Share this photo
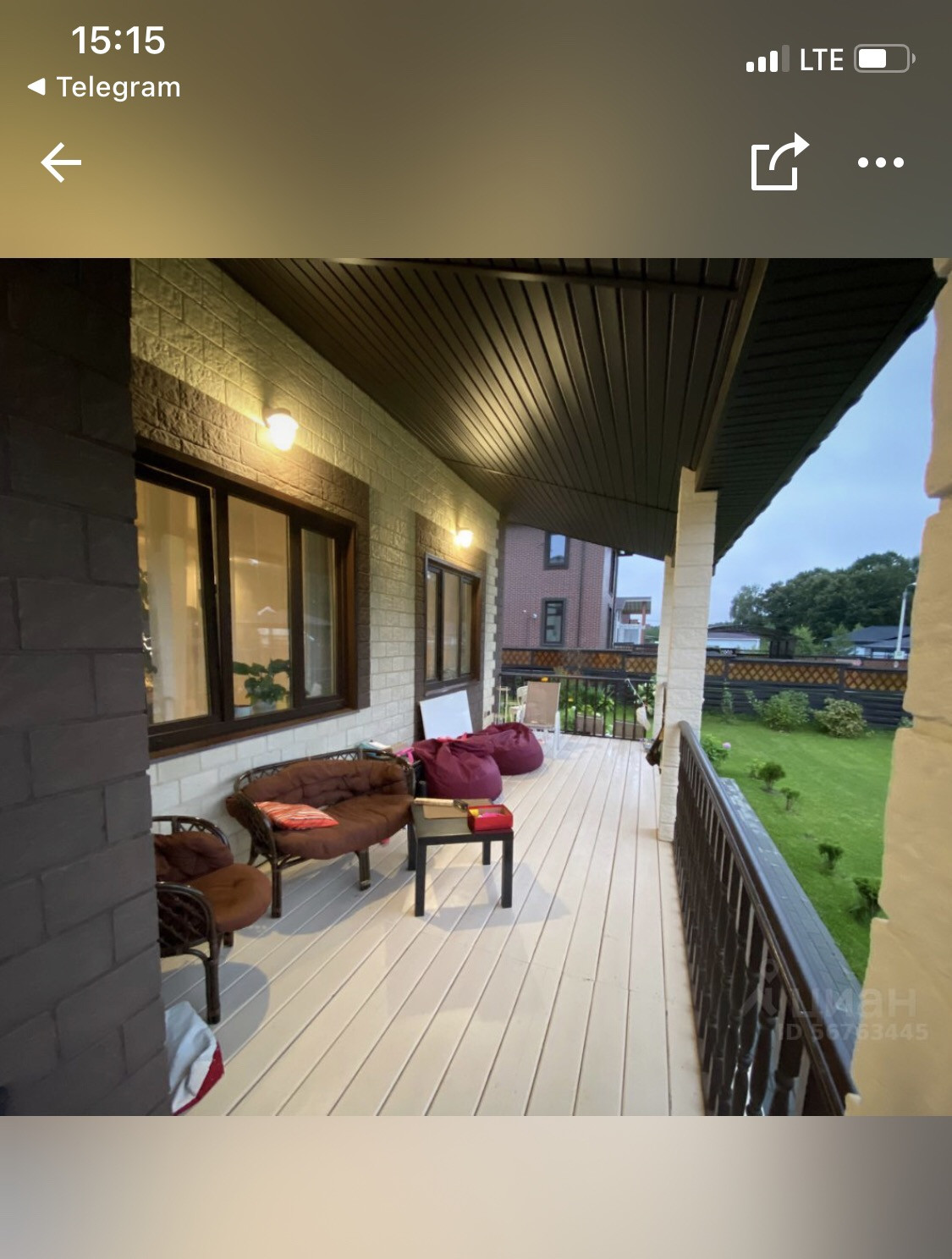Image resolution: width=952 pixels, height=1259 pixels. point(778,162)
